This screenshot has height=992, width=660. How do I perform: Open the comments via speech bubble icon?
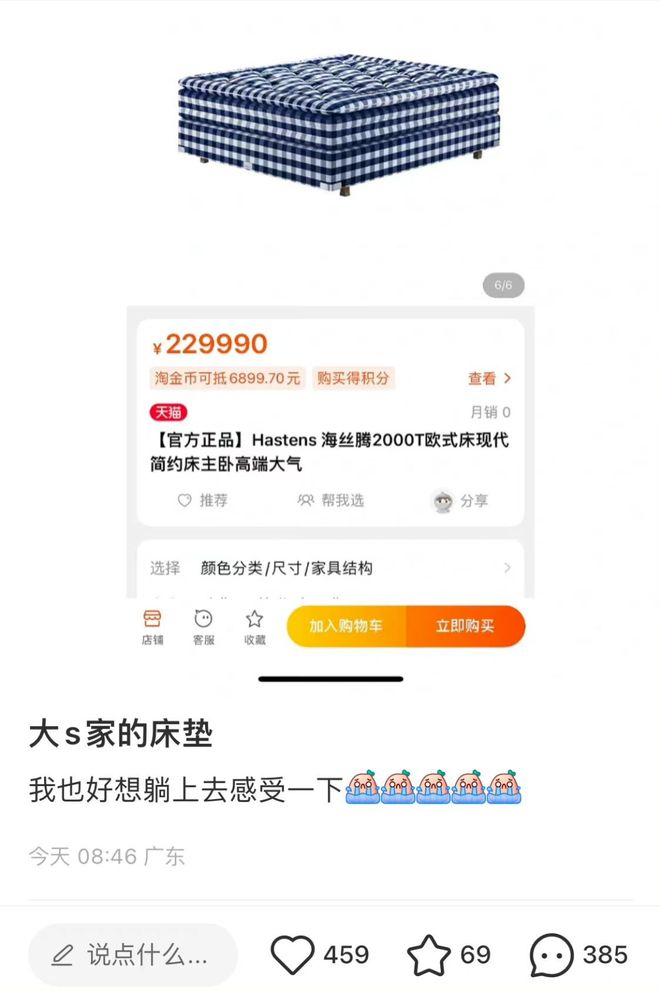[552, 955]
